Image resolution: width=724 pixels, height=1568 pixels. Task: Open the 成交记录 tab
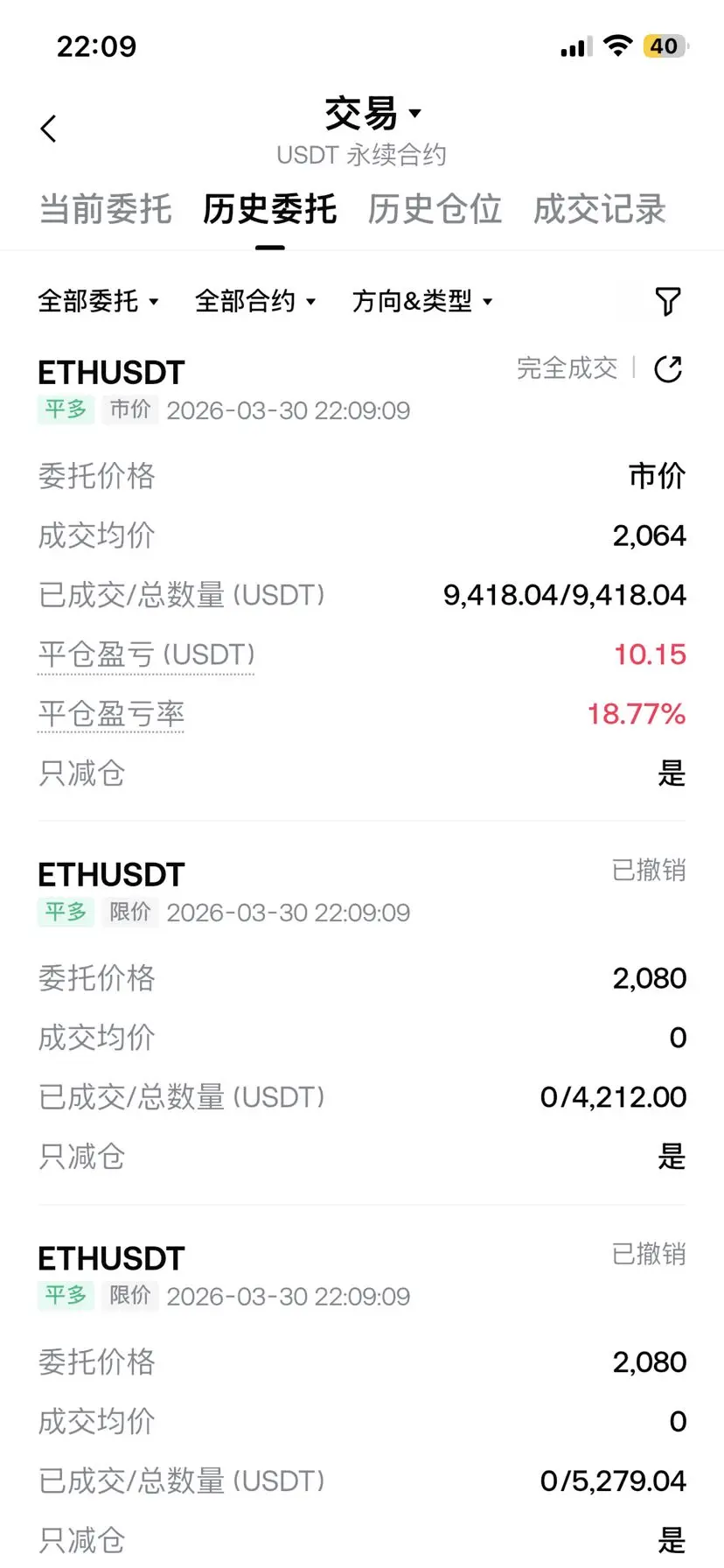[600, 210]
